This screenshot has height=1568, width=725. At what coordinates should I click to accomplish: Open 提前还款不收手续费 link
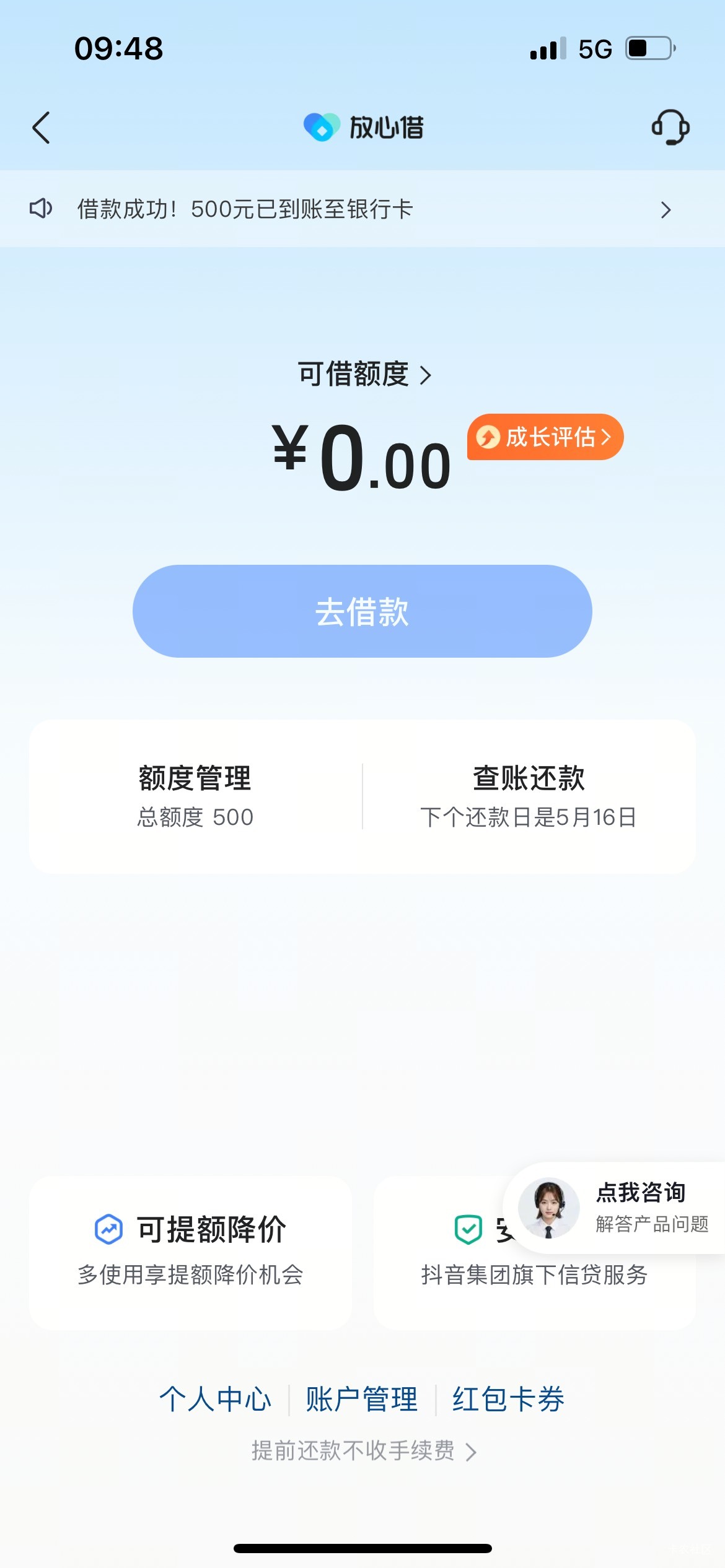(x=363, y=1451)
